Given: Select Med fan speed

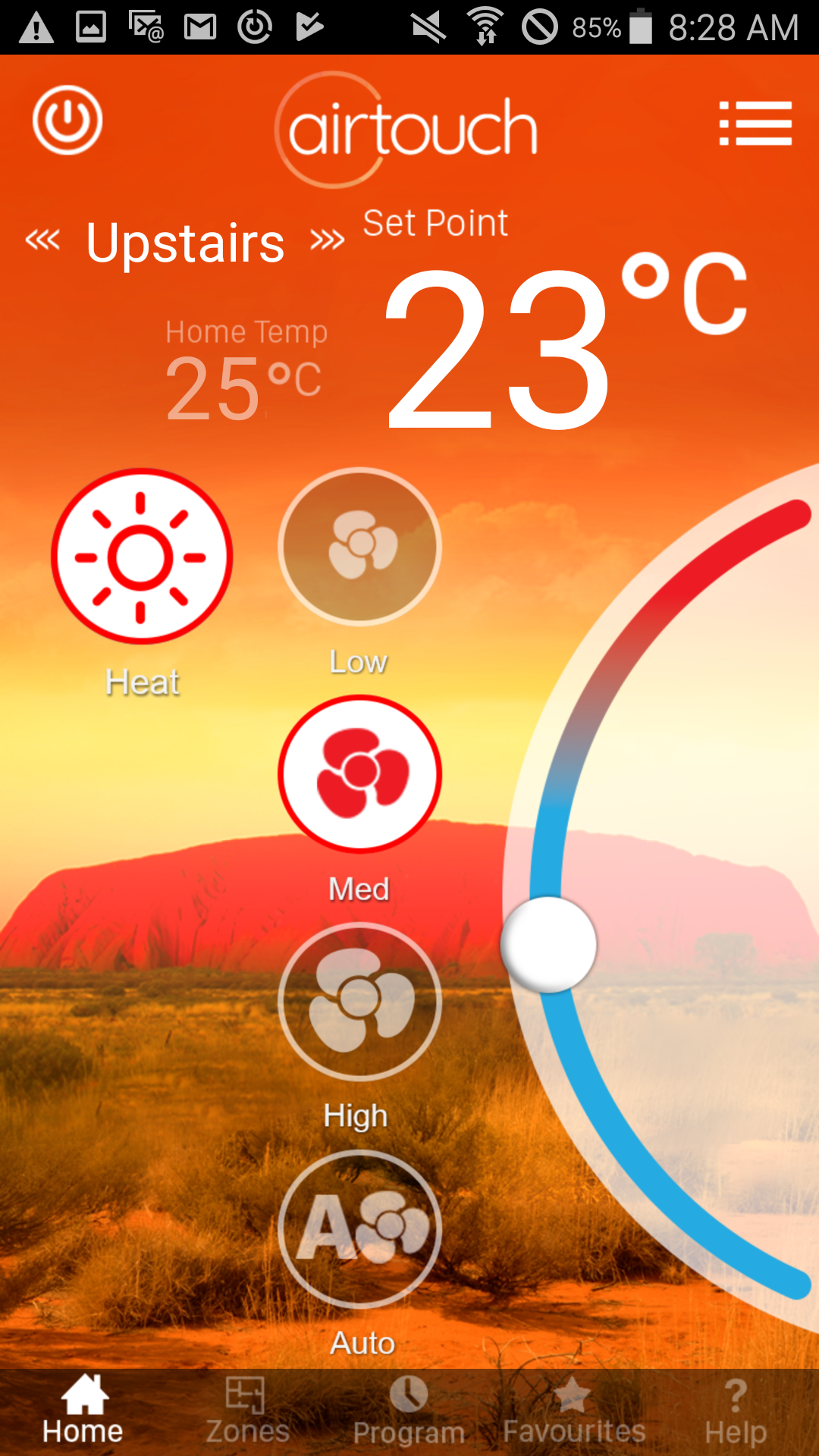Looking at the screenshot, I should (360, 774).
